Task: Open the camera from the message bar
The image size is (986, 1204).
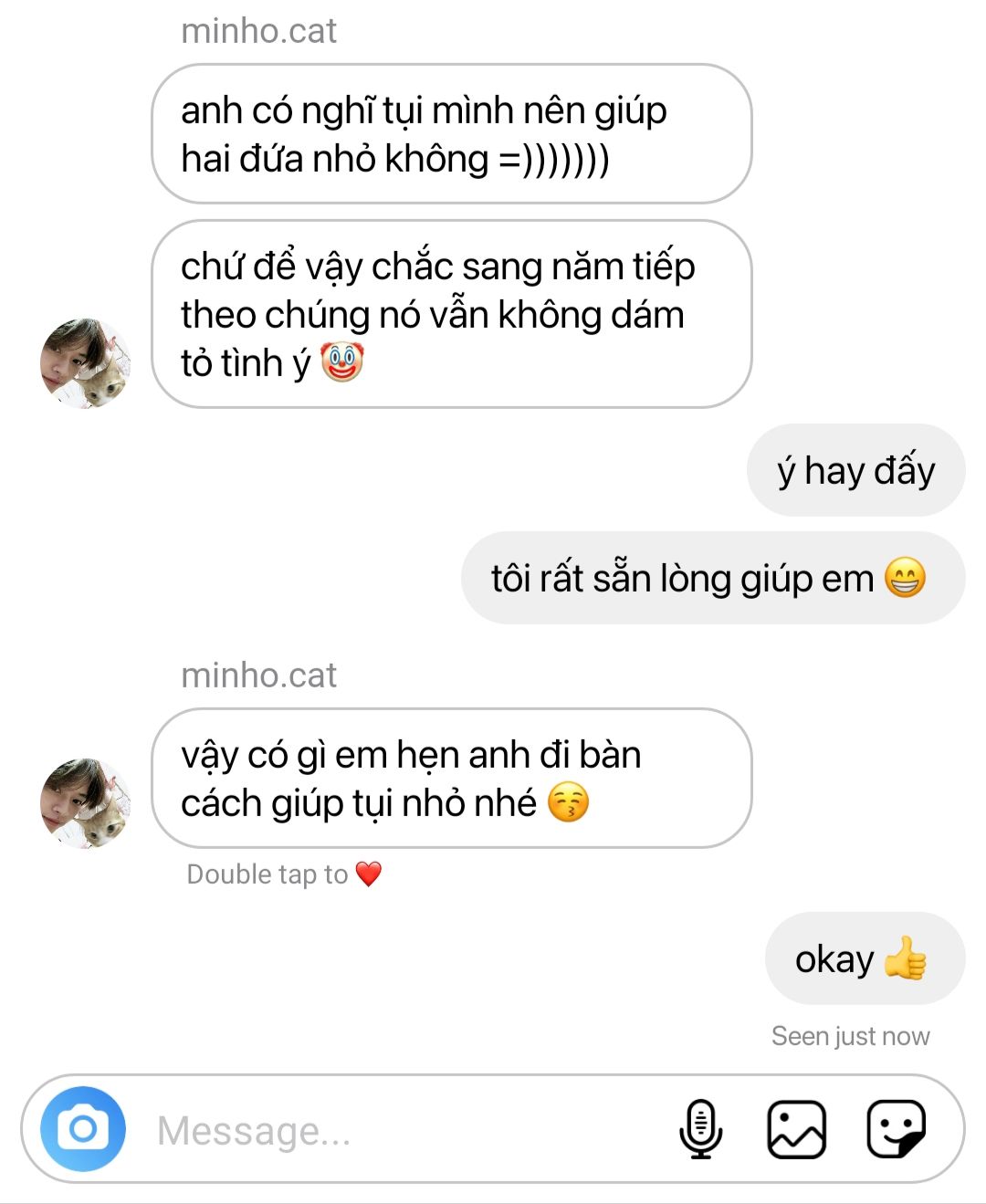Action: [x=83, y=1129]
